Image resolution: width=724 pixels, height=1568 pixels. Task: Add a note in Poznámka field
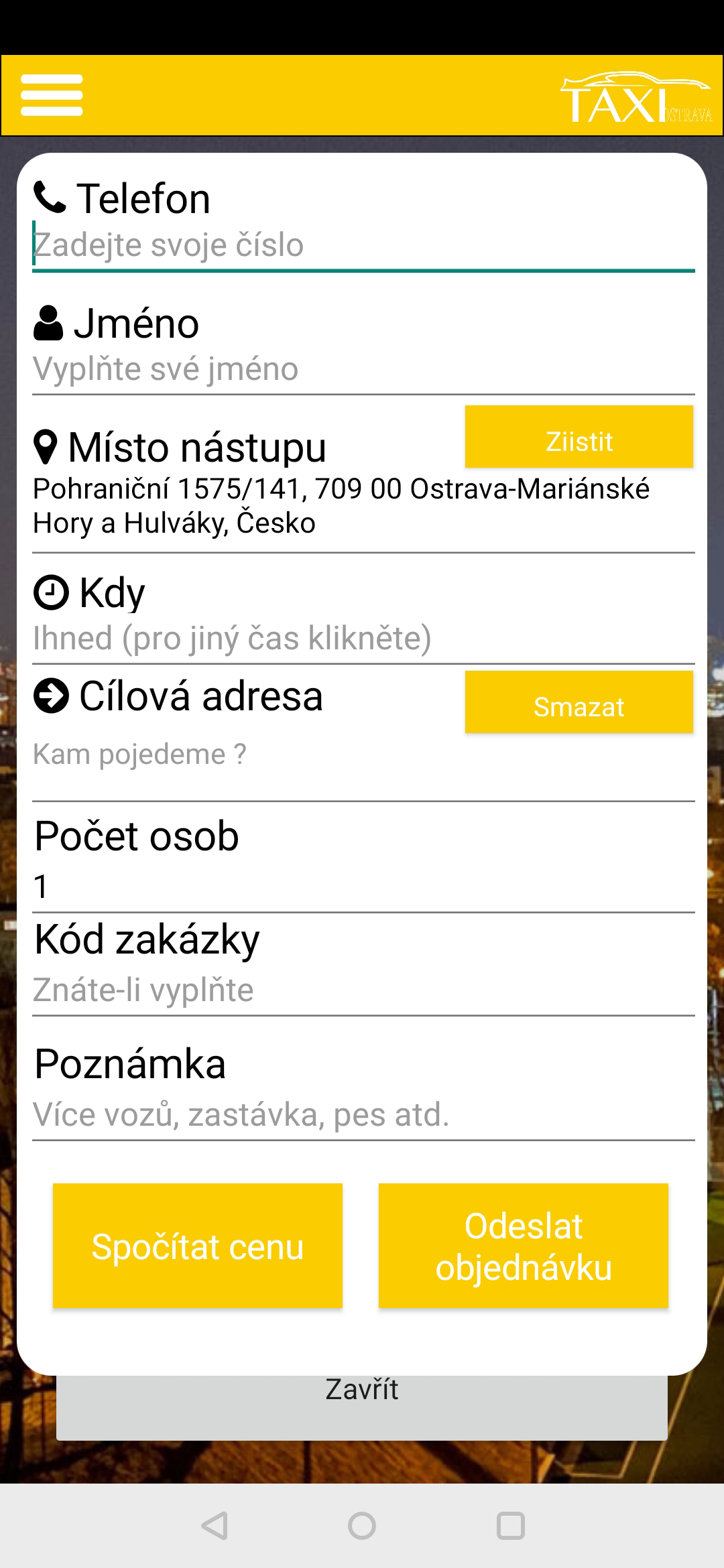point(363,1116)
